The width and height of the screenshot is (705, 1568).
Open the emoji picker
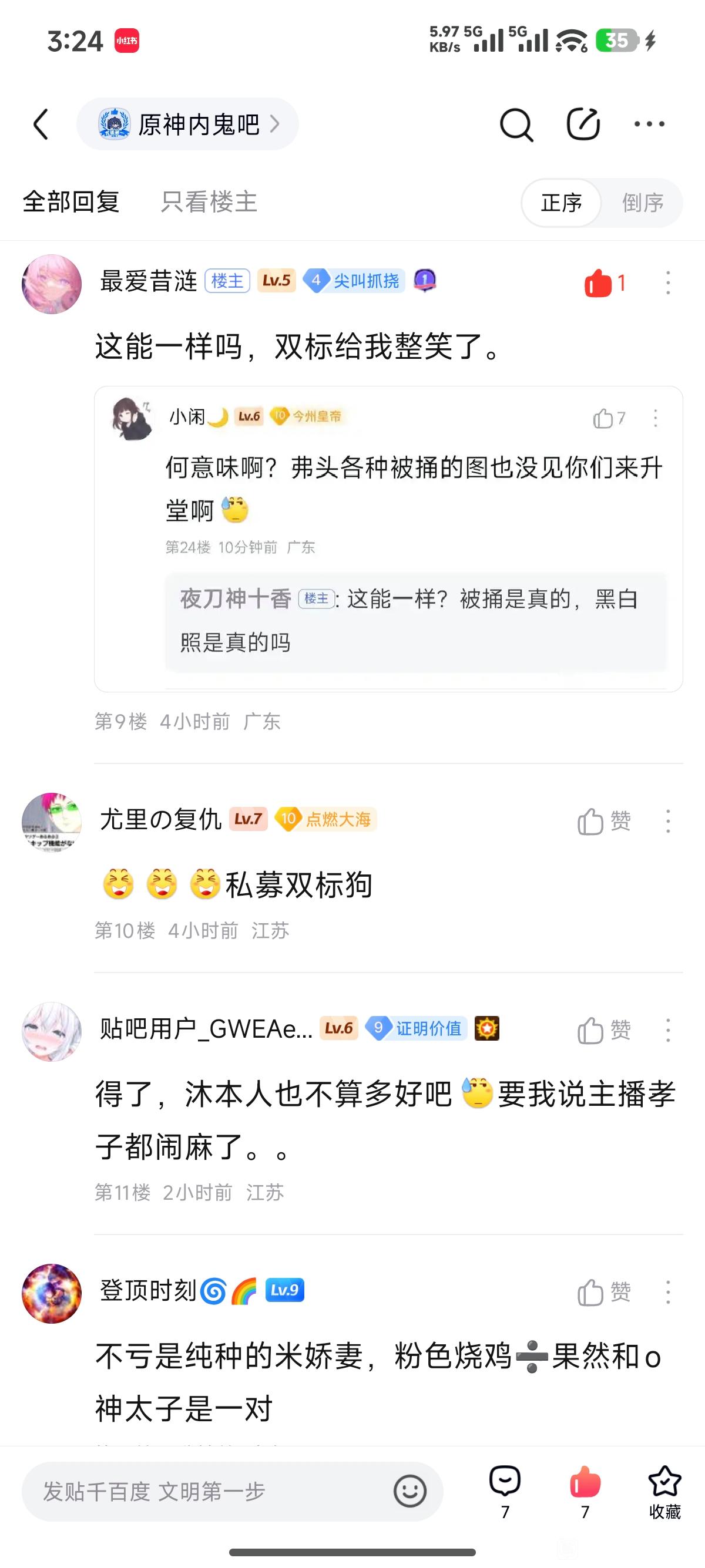point(409,1491)
